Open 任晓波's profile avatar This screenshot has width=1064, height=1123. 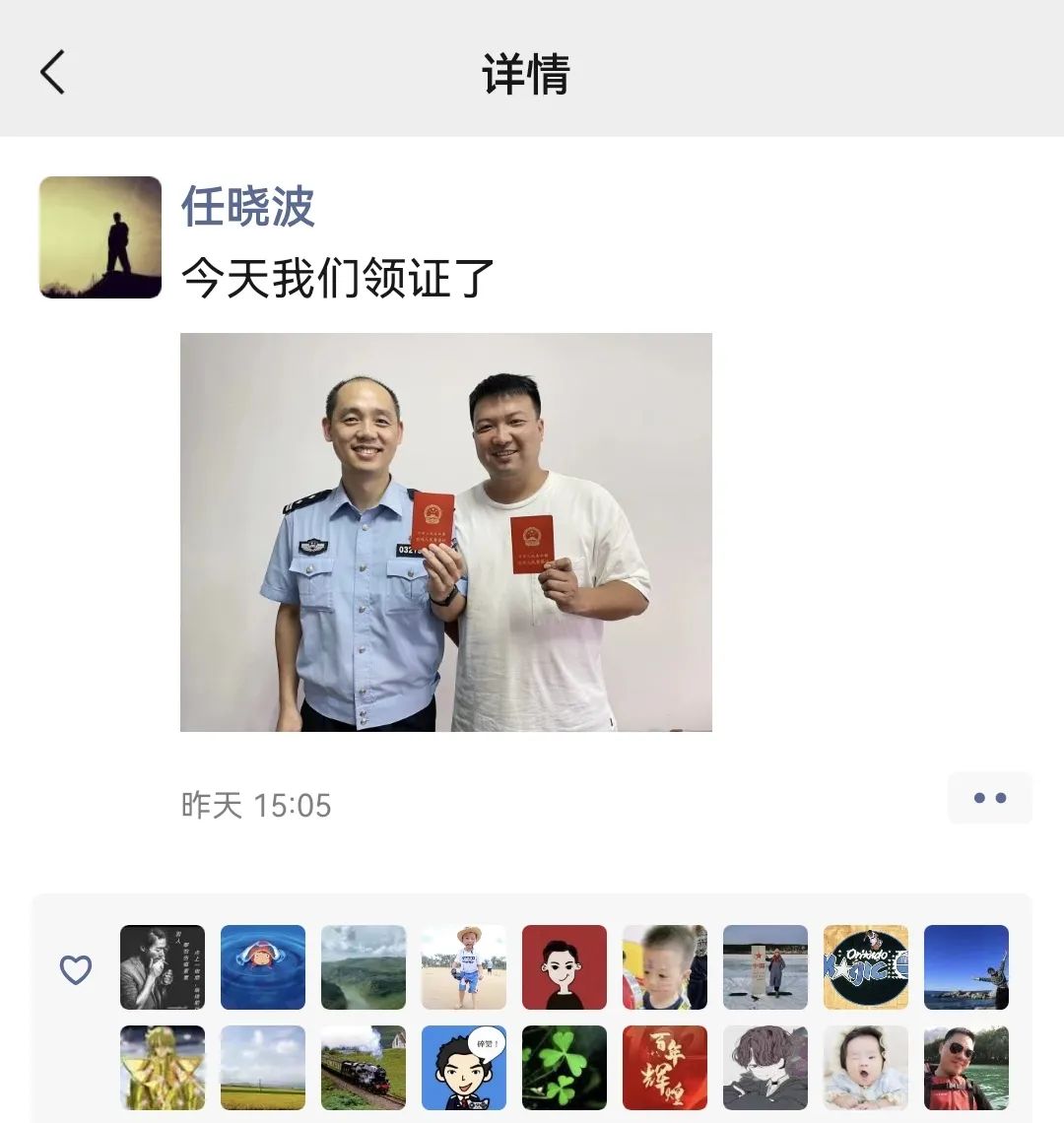(x=100, y=237)
